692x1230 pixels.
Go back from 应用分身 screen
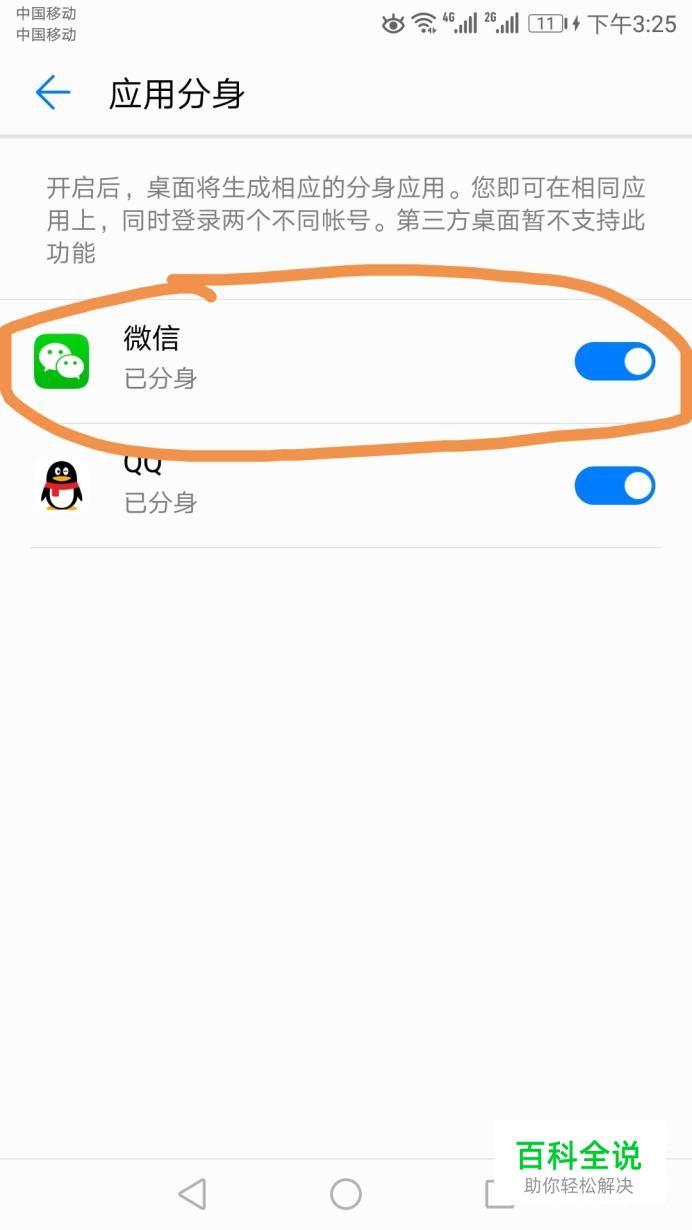point(53,93)
